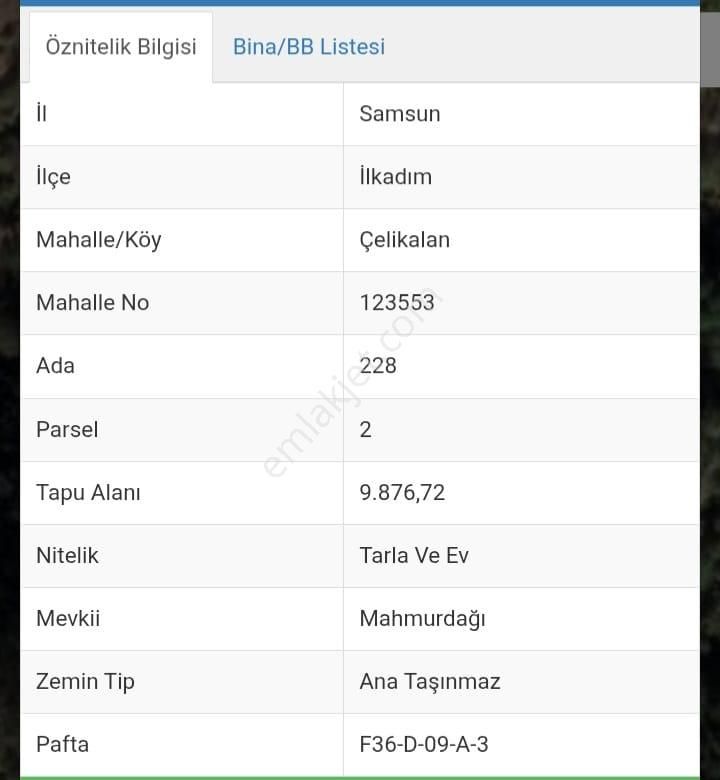Select the İlkadım district cell

397,177
